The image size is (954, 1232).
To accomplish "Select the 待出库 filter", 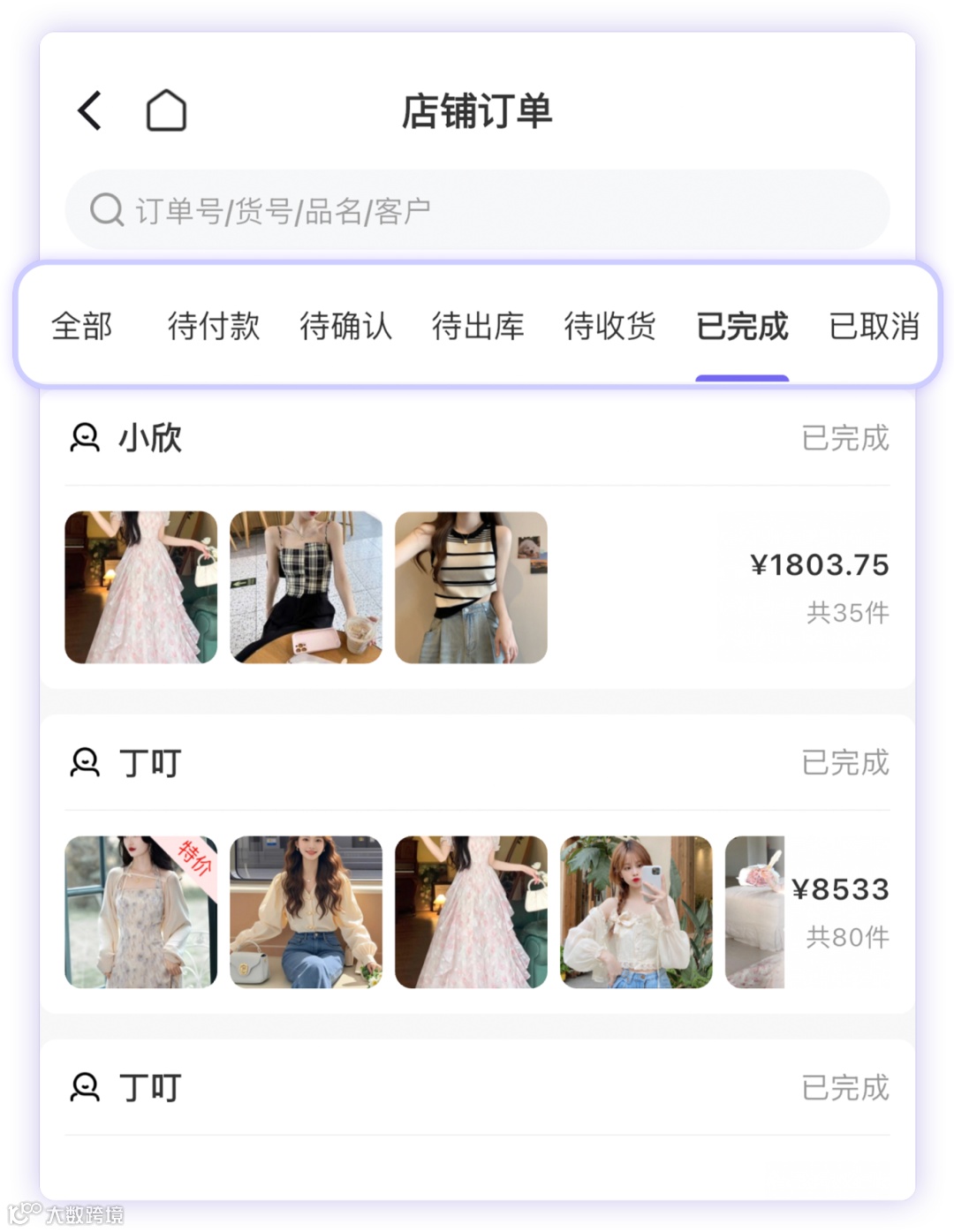I will 478,328.
